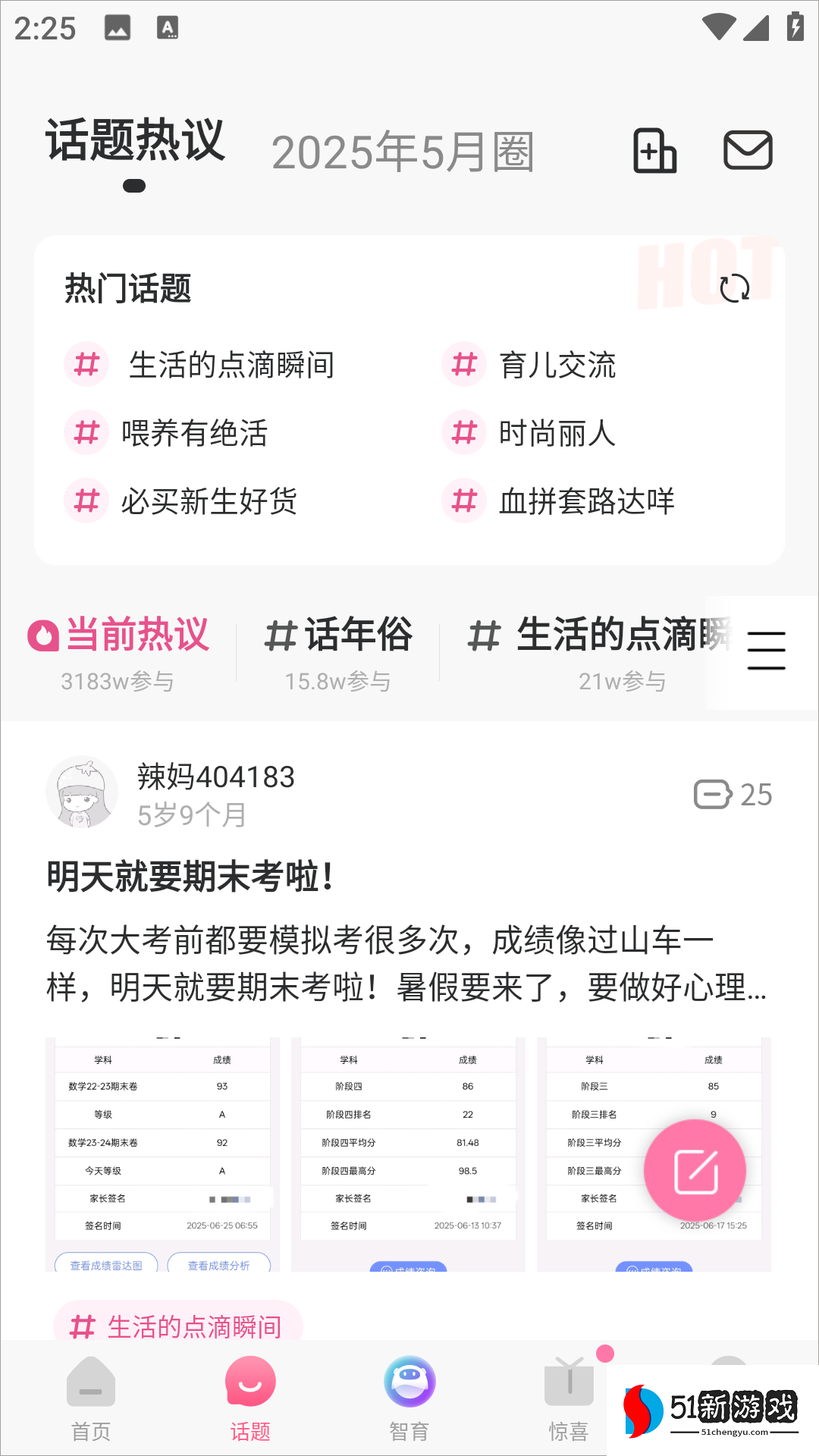This screenshot has height=1456, width=819.
Task: Open hot topic 时尚丽人
Action: point(557,434)
